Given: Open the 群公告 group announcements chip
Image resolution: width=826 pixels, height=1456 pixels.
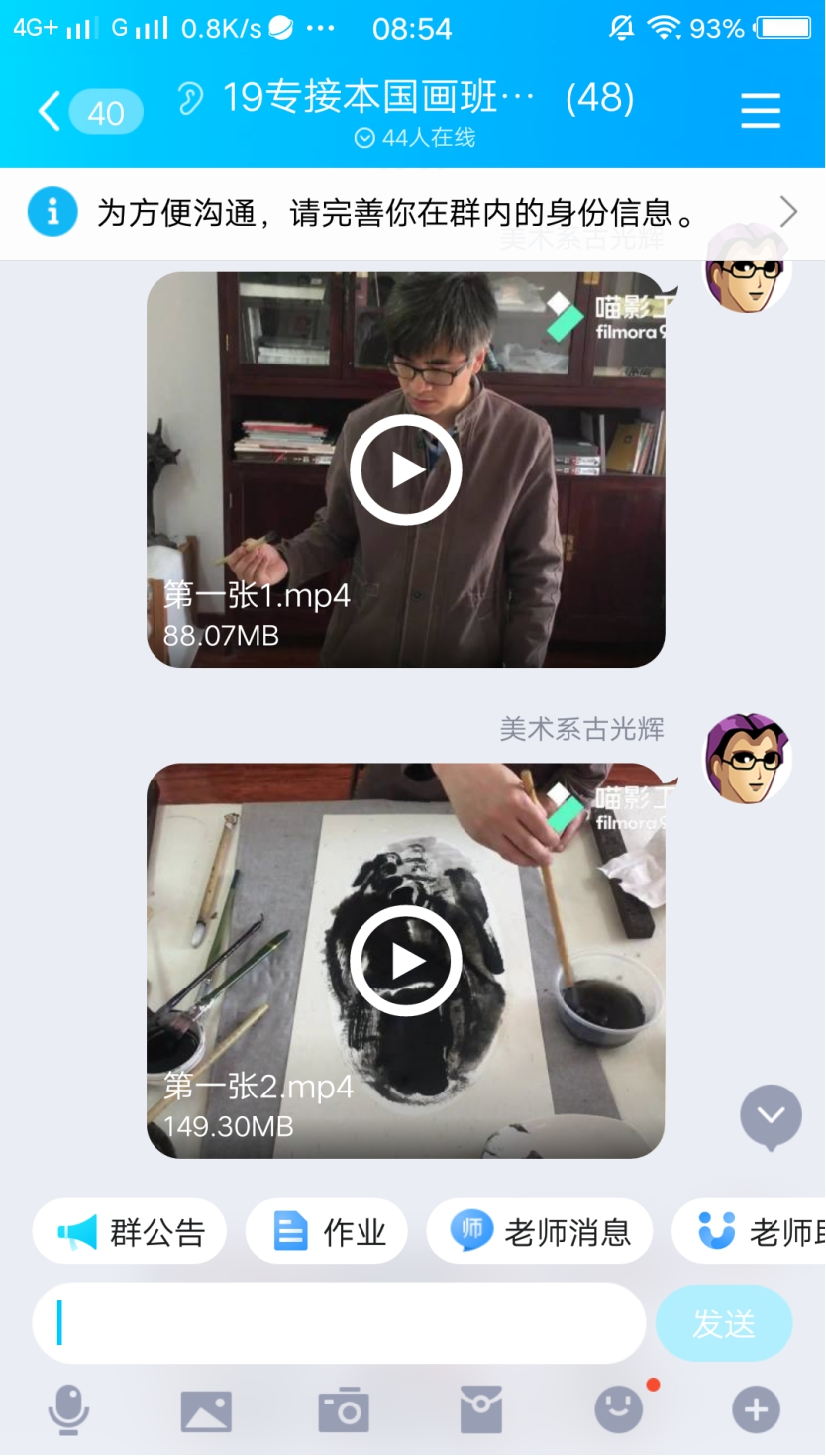Looking at the screenshot, I should [x=130, y=1232].
